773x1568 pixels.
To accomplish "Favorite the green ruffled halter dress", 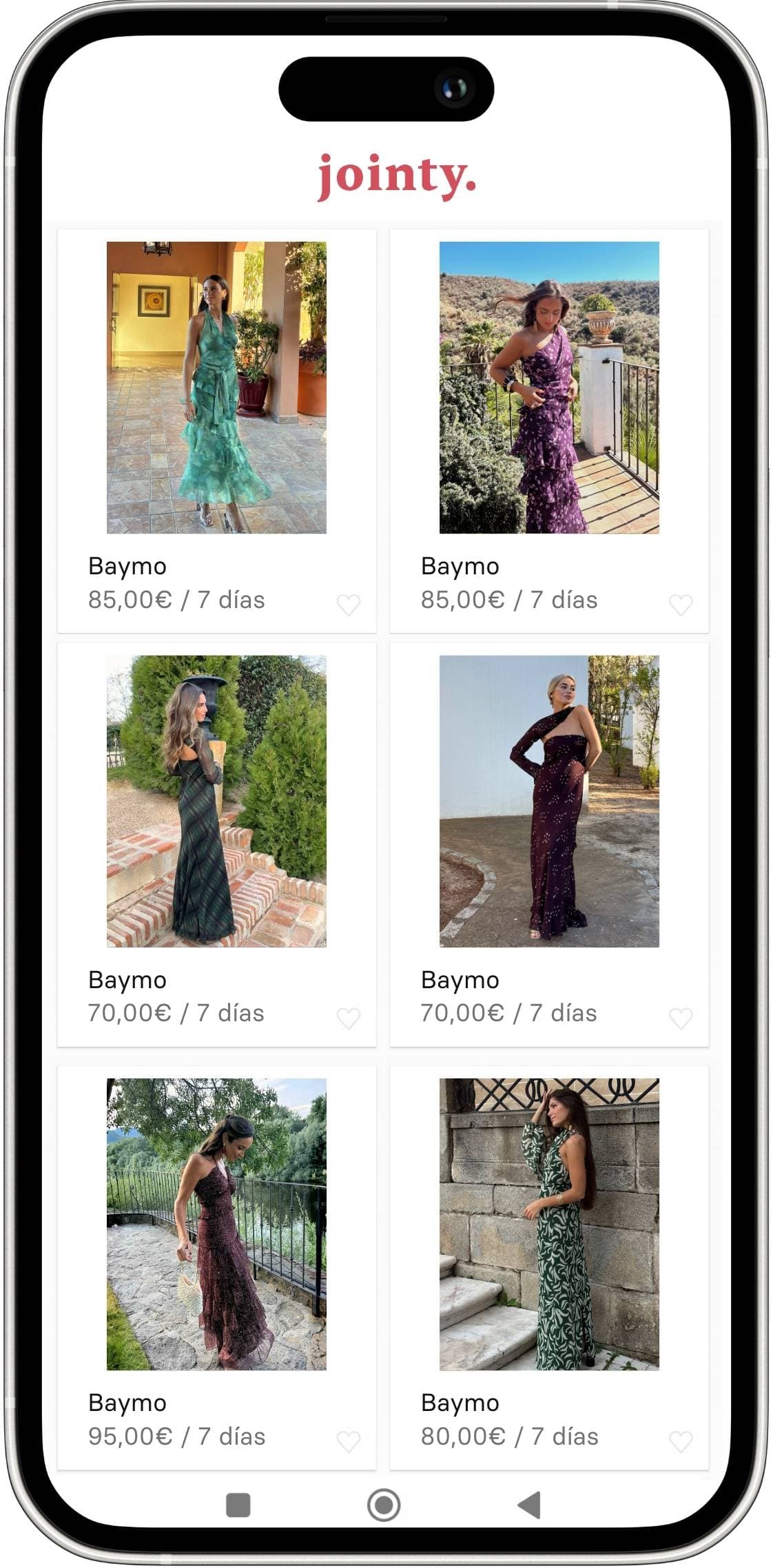I will 351,605.
